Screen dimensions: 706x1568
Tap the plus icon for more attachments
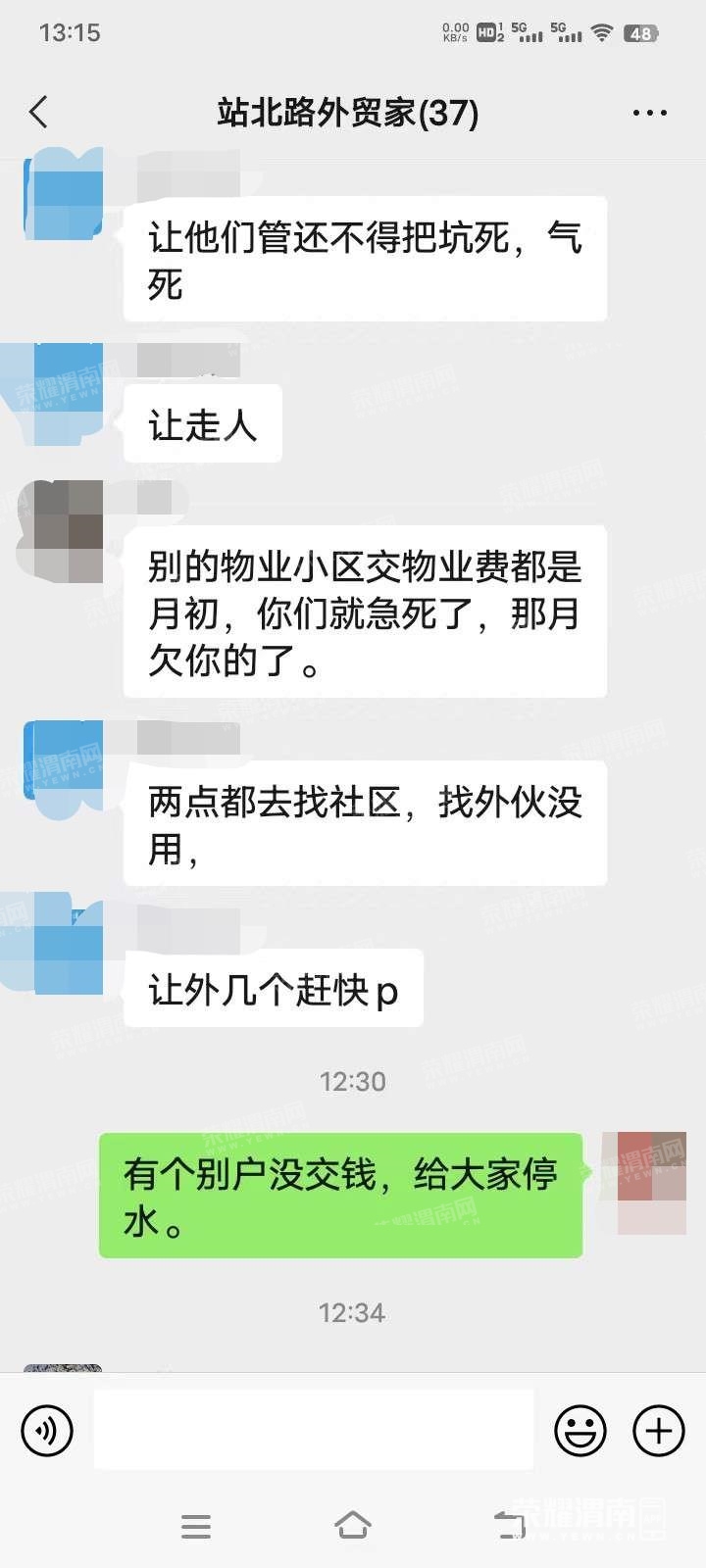pos(658,1430)
